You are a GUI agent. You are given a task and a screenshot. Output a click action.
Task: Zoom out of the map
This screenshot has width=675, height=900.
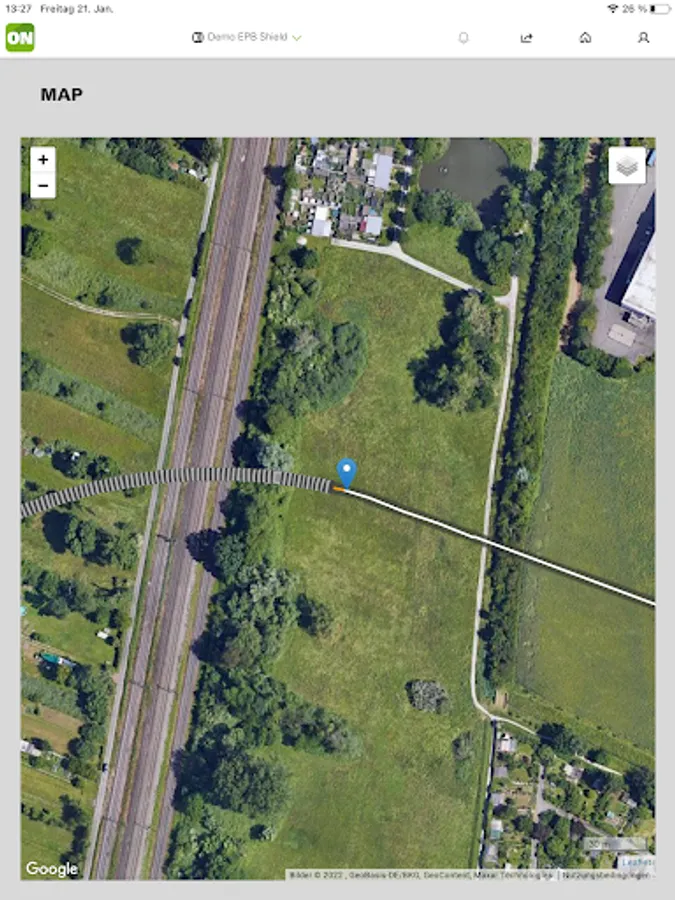pos(43,185)
